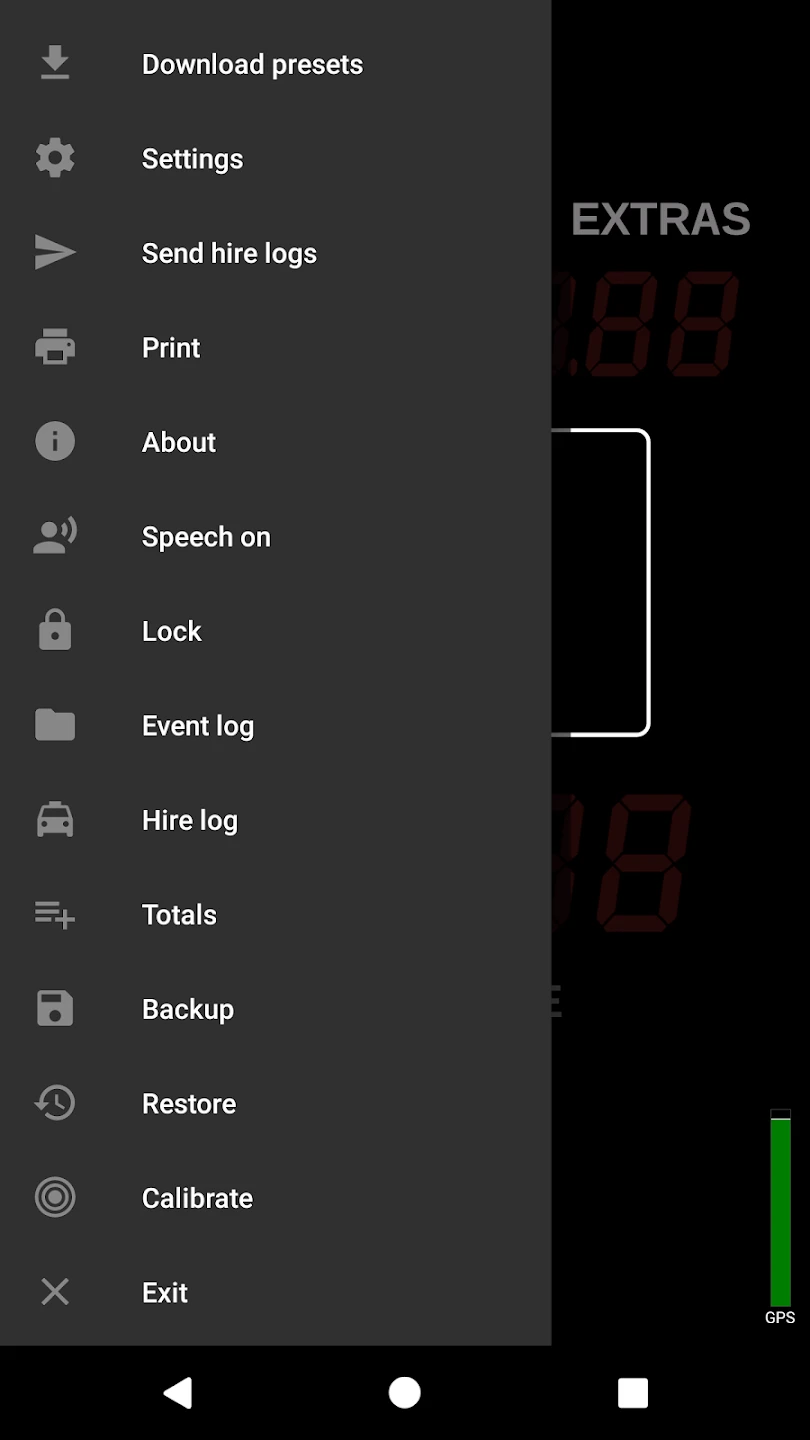Open Download presets
The image size is (810, 1440).
(x=252, y=65)
